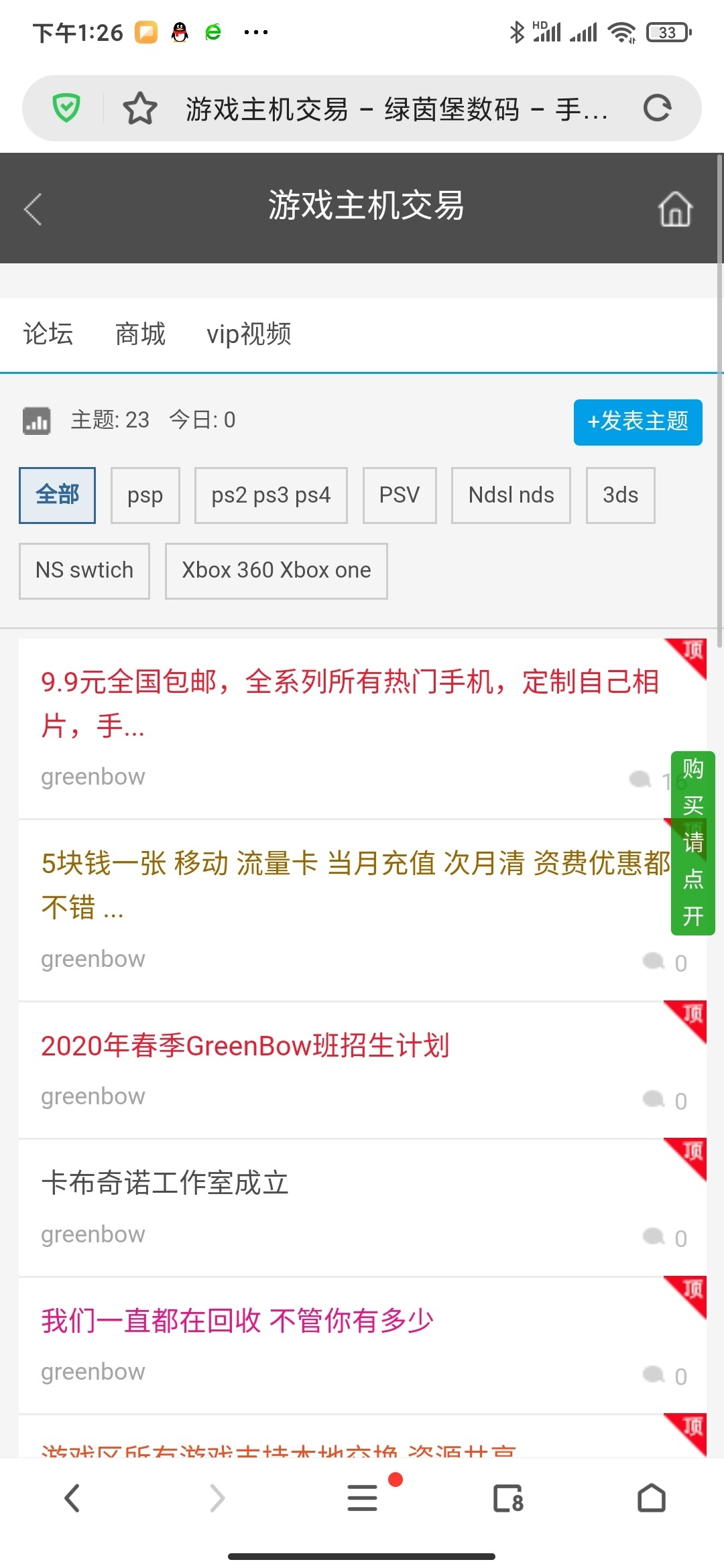Screen dimensions: 724x1568
Task: Tap the green 购买请点开 side button
Action: click(692, 842)
